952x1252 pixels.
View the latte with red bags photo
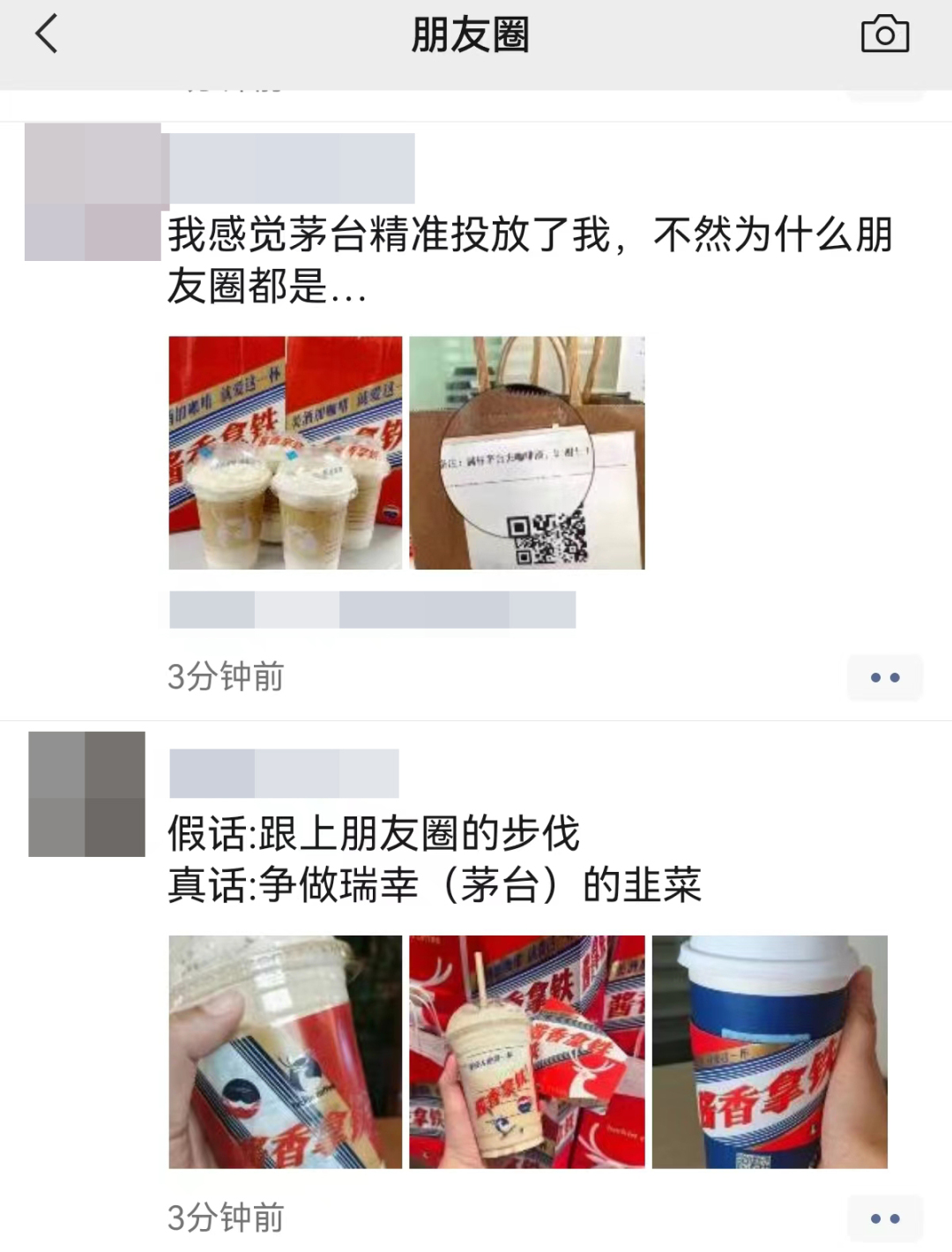click(x=526, y=1051)
